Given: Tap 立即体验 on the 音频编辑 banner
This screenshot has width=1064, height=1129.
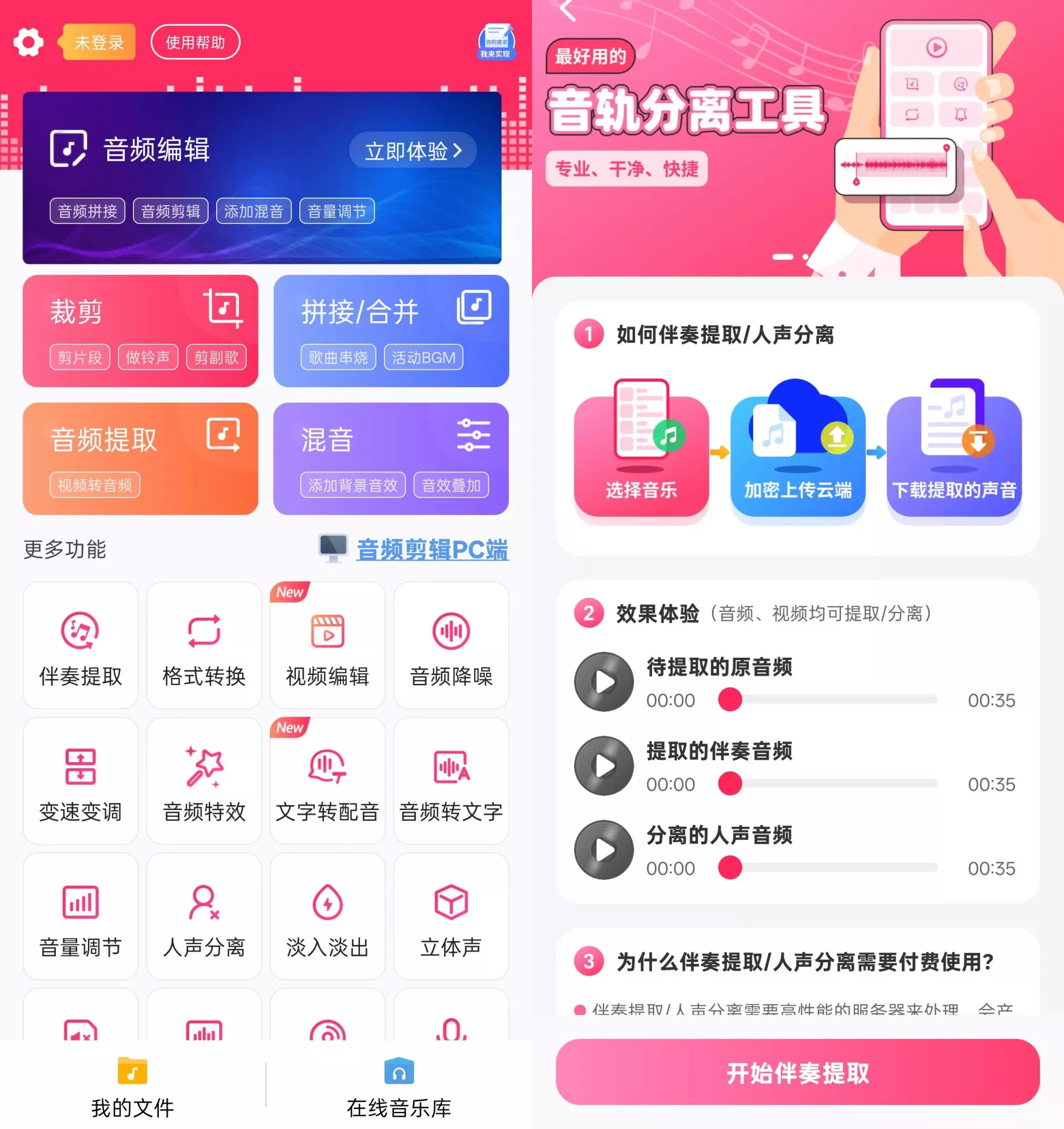Looking at the screenshot, I should [x=412, y=151].
